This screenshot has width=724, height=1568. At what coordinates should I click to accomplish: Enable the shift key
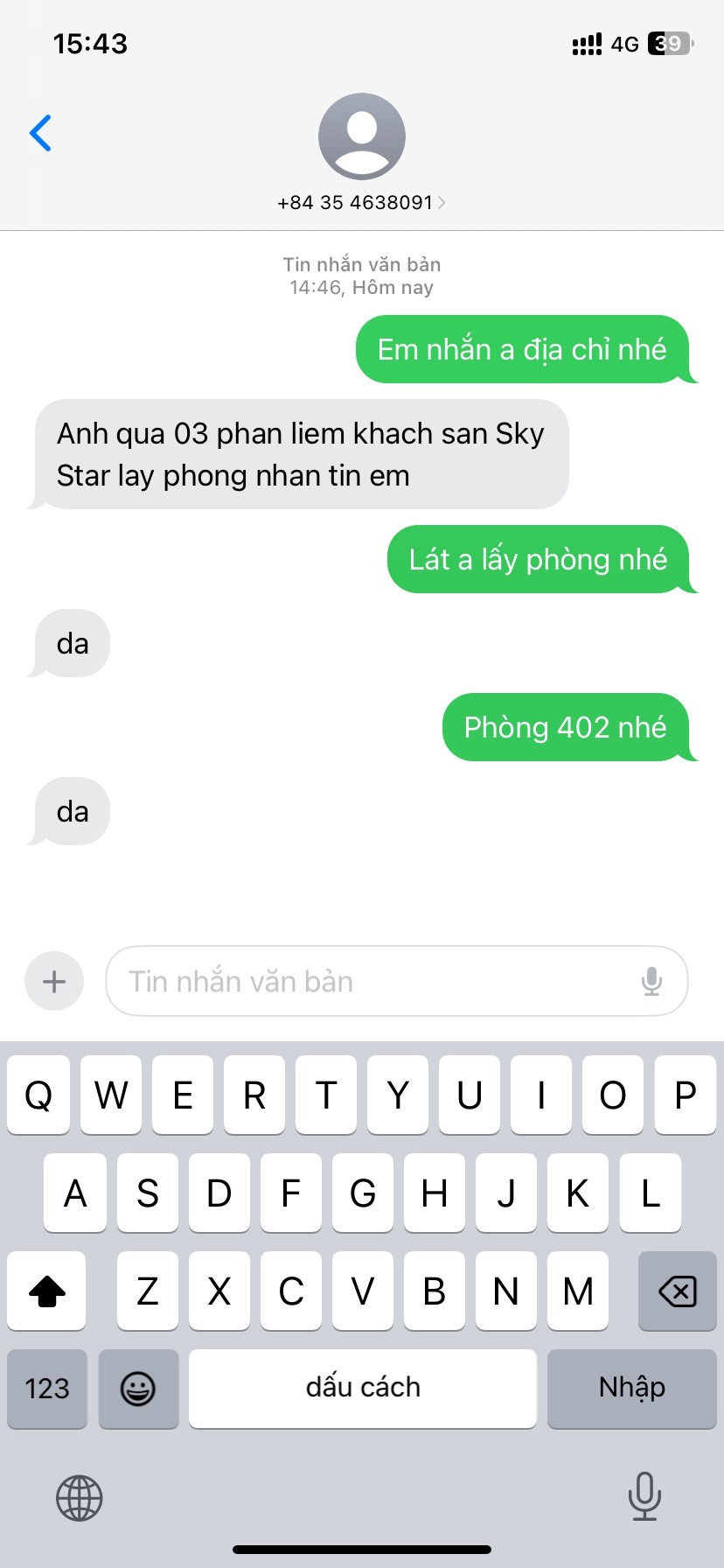pyautogui.click(x=47, y=1291)
